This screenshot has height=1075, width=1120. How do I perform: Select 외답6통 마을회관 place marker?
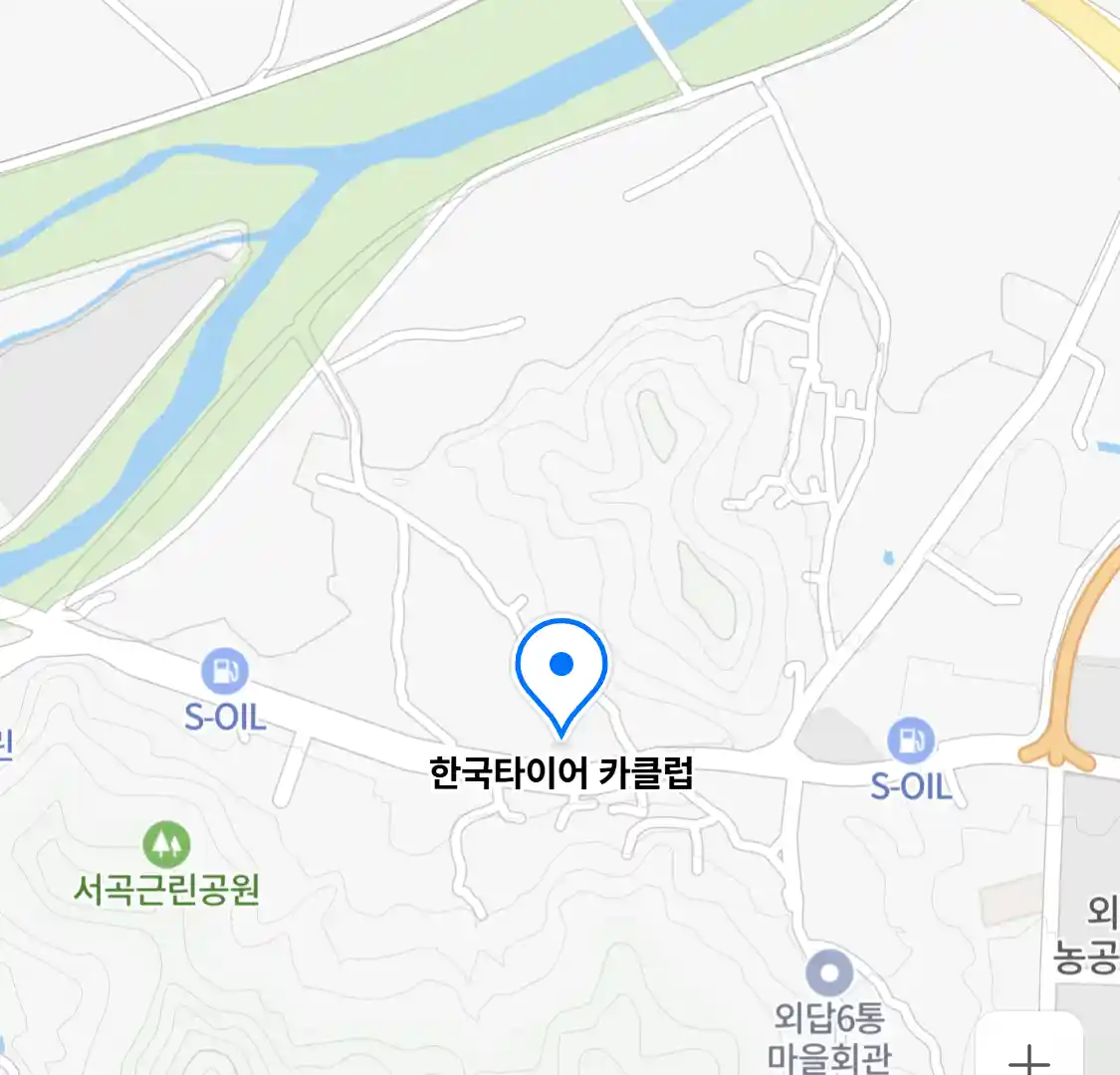point(829,974)
